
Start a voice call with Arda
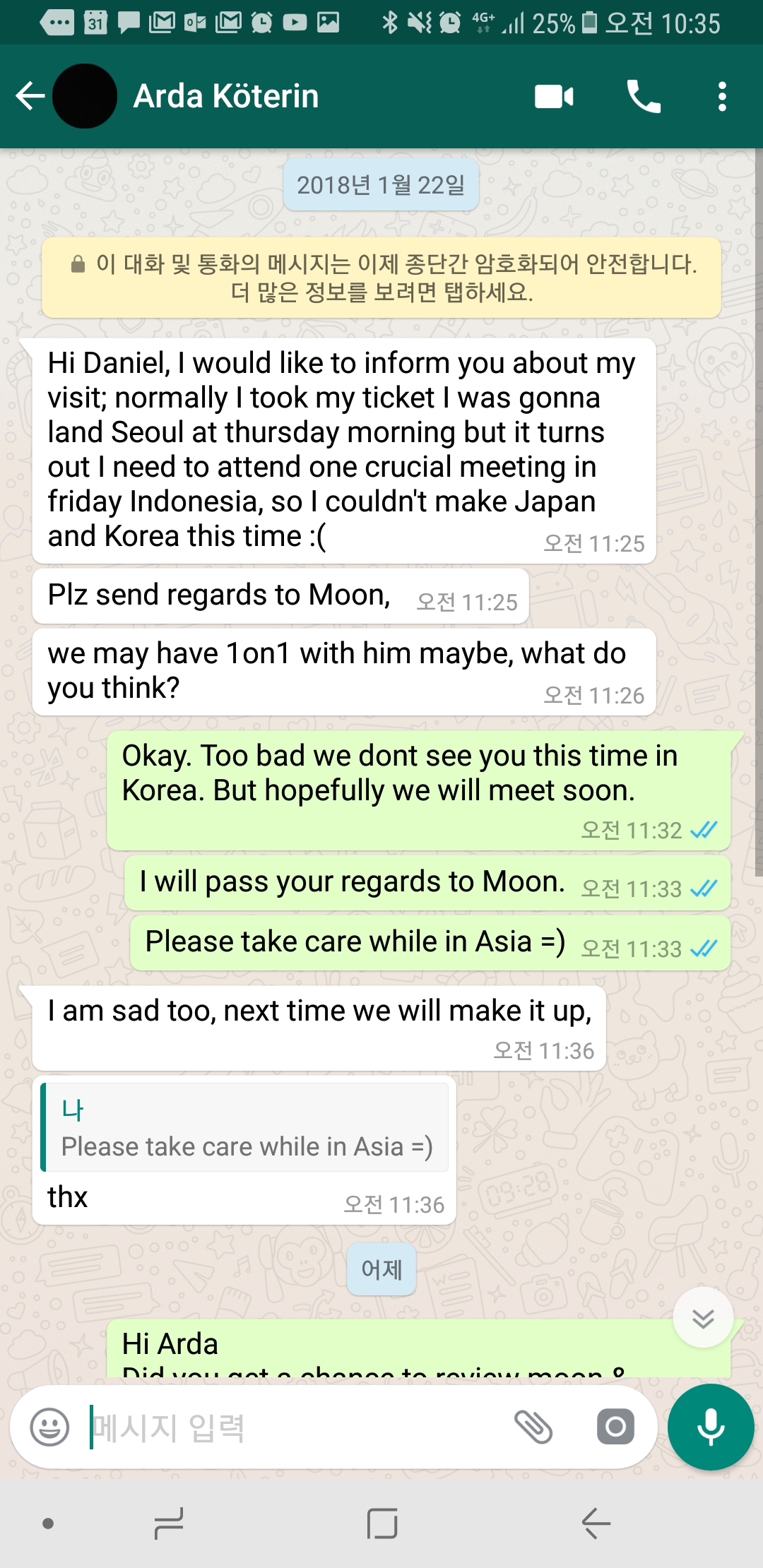tap(643, 96)
